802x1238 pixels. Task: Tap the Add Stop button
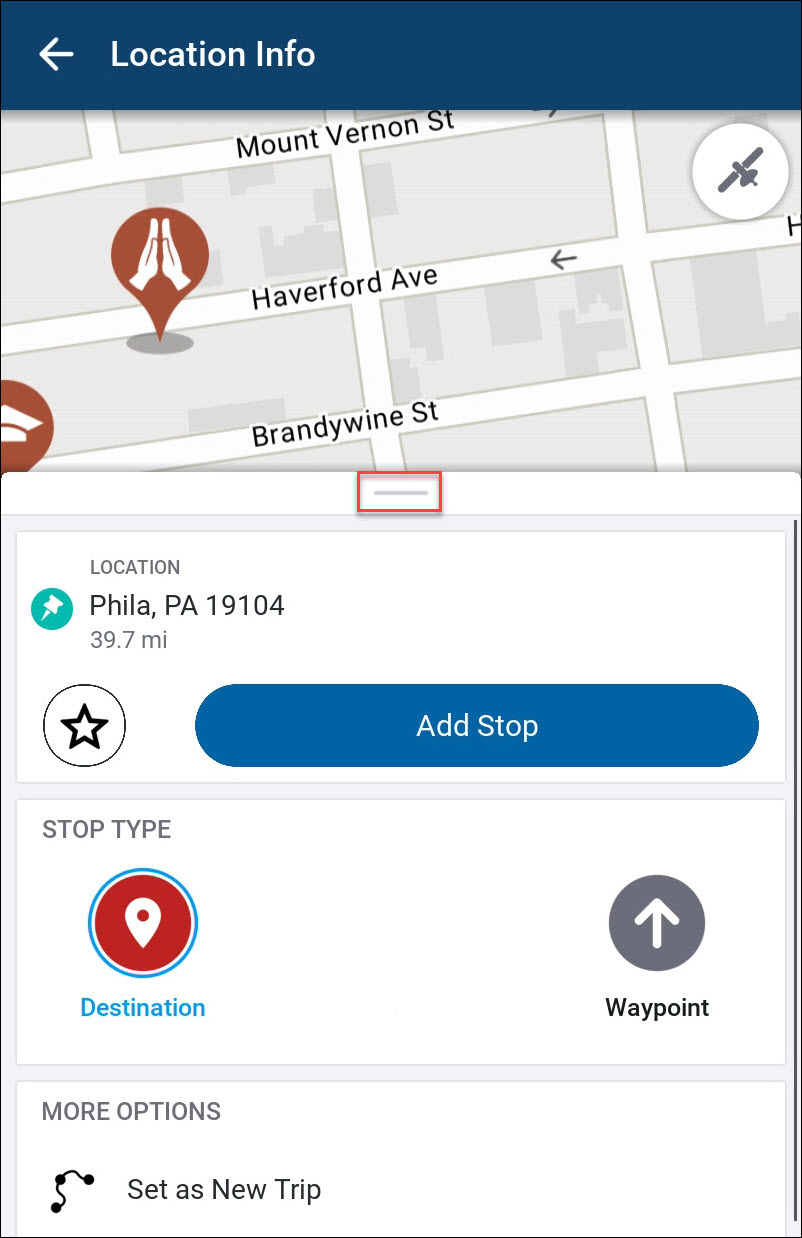coord(477,726)
